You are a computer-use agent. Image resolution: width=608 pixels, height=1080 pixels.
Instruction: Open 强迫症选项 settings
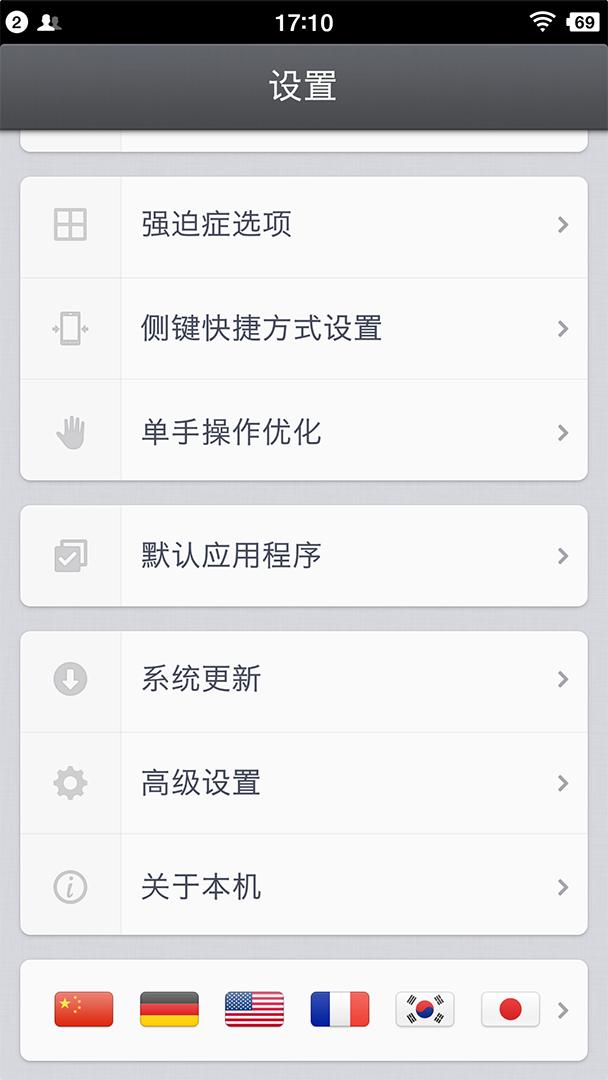pyautogui.click(x=304, y=225)
